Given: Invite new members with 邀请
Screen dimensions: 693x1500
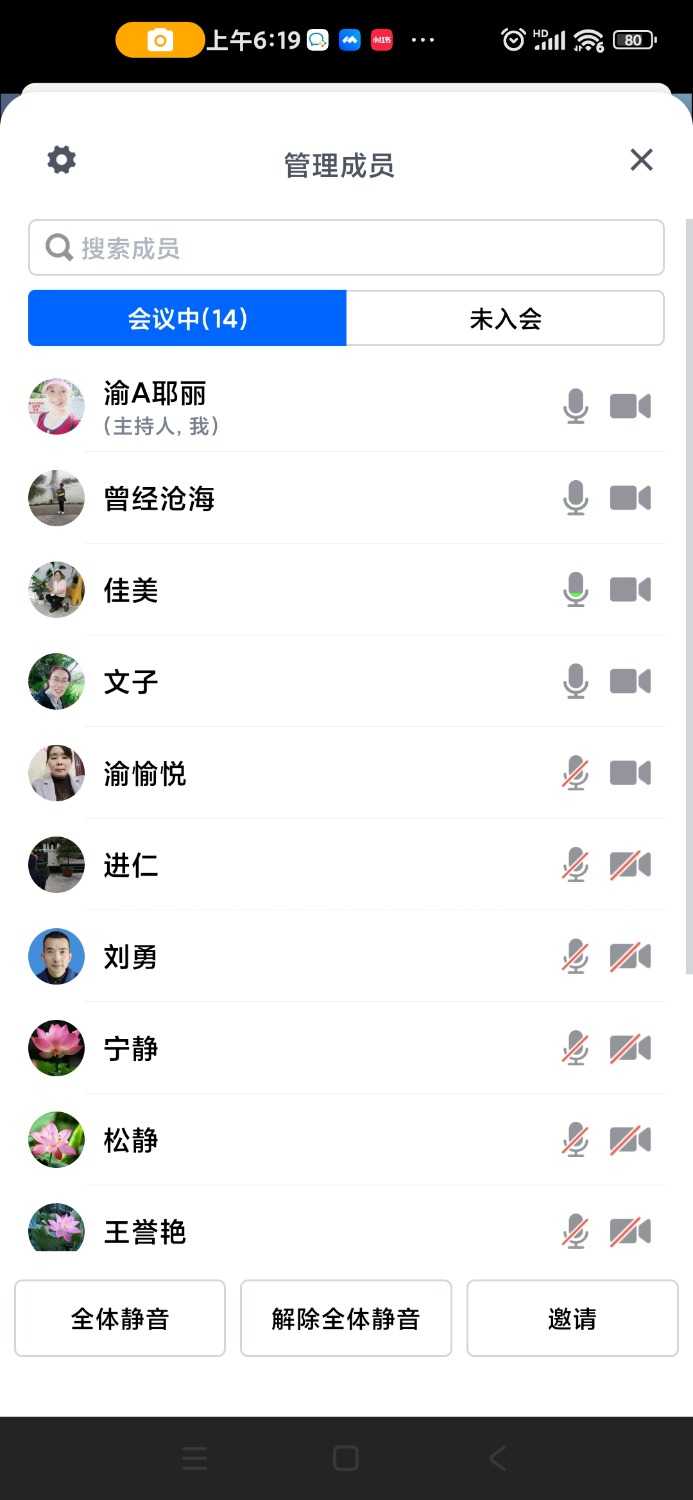Looking at the screenshot, I should tap(572, 1319).
